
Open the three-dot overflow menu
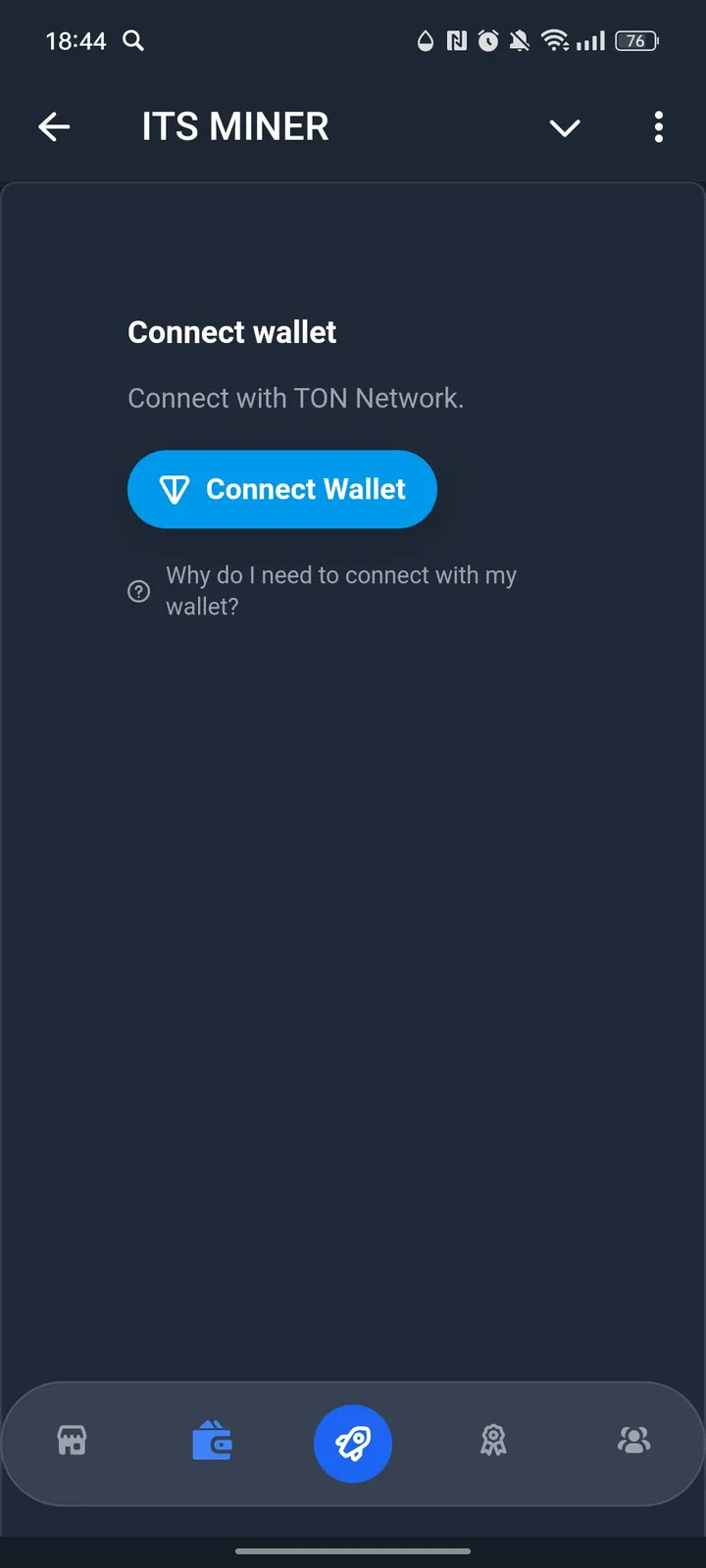point(658,127)
